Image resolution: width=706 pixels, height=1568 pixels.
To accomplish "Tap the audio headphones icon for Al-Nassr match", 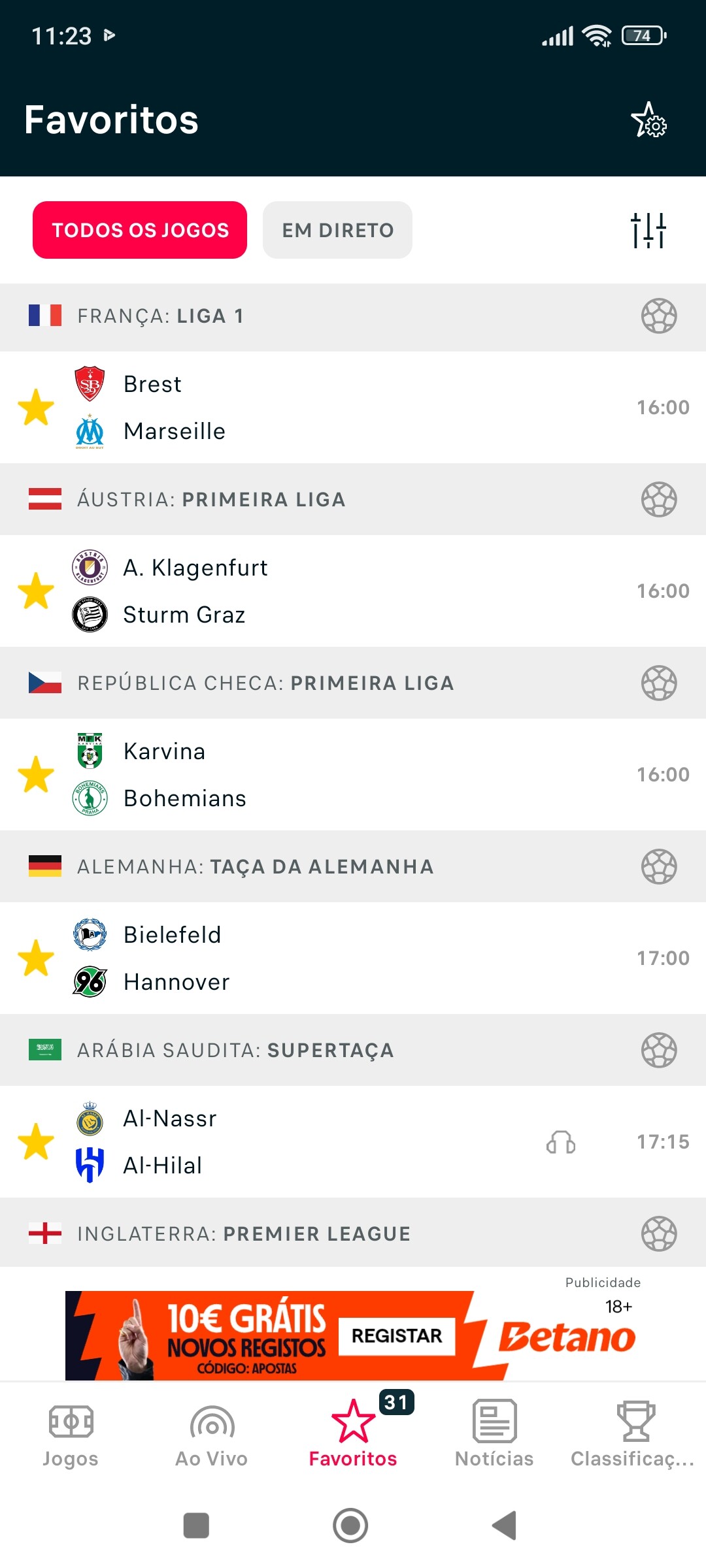I will 561,1142.
